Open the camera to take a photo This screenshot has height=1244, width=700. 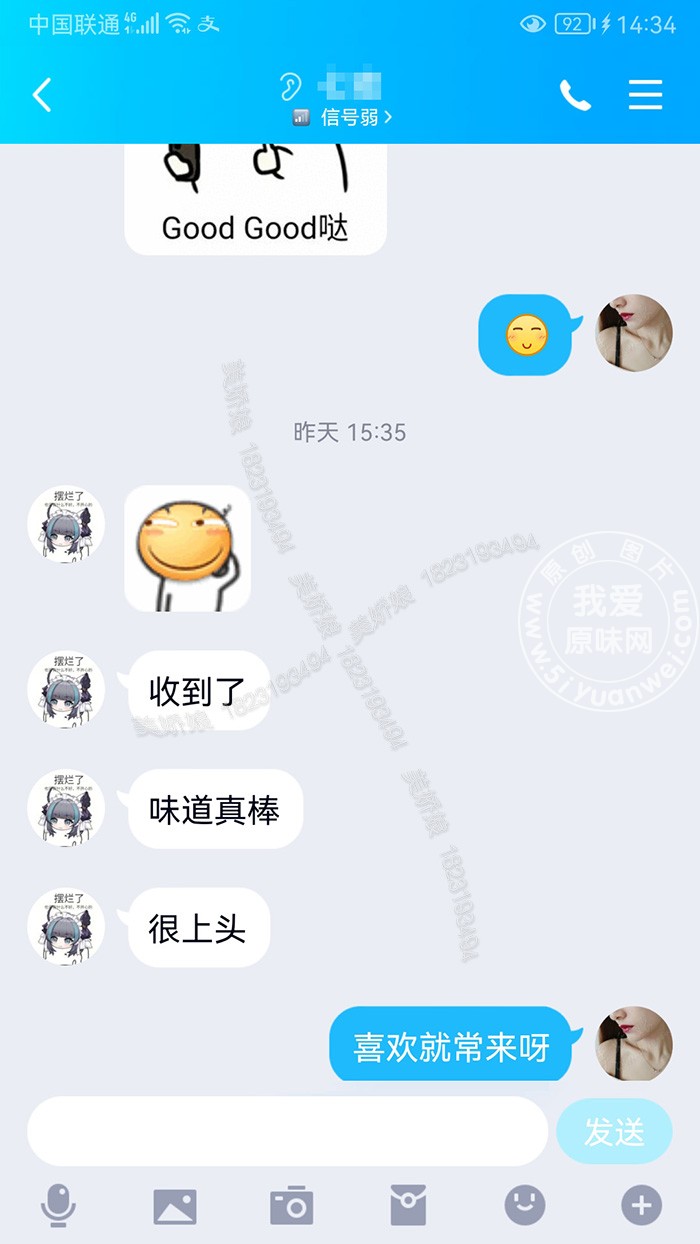click(x=292, y=1206)
